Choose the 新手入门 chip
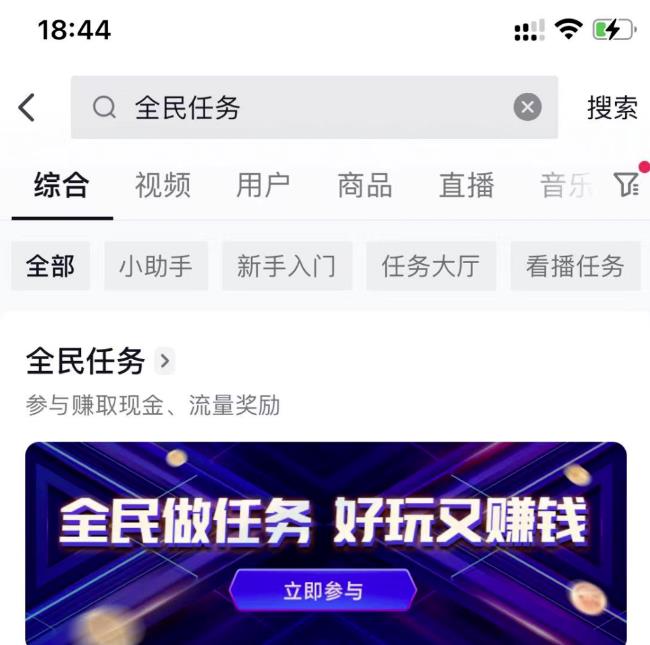Viewport: 650px width, 645px height. click(287, 266)
